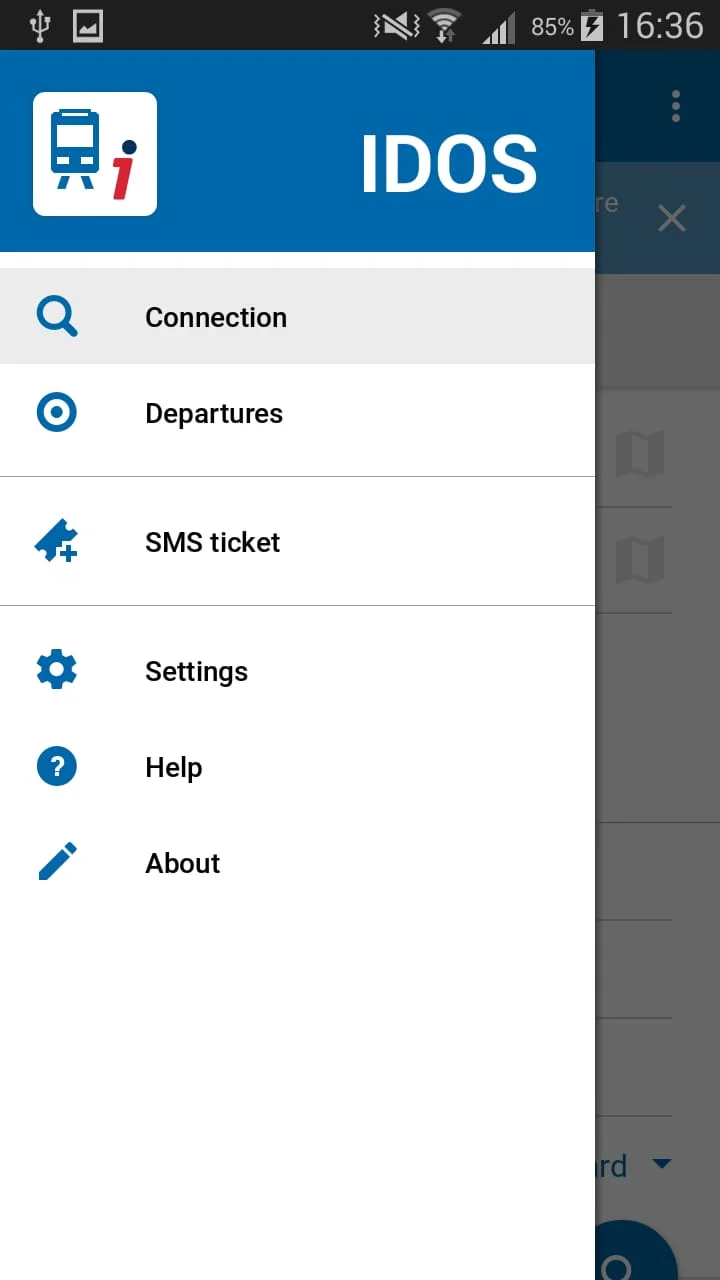Image resolution: width=720 pixels, height=1280 pixels.
Task: Tap the clock showing 16:36
Action: (x=661, y=25)
